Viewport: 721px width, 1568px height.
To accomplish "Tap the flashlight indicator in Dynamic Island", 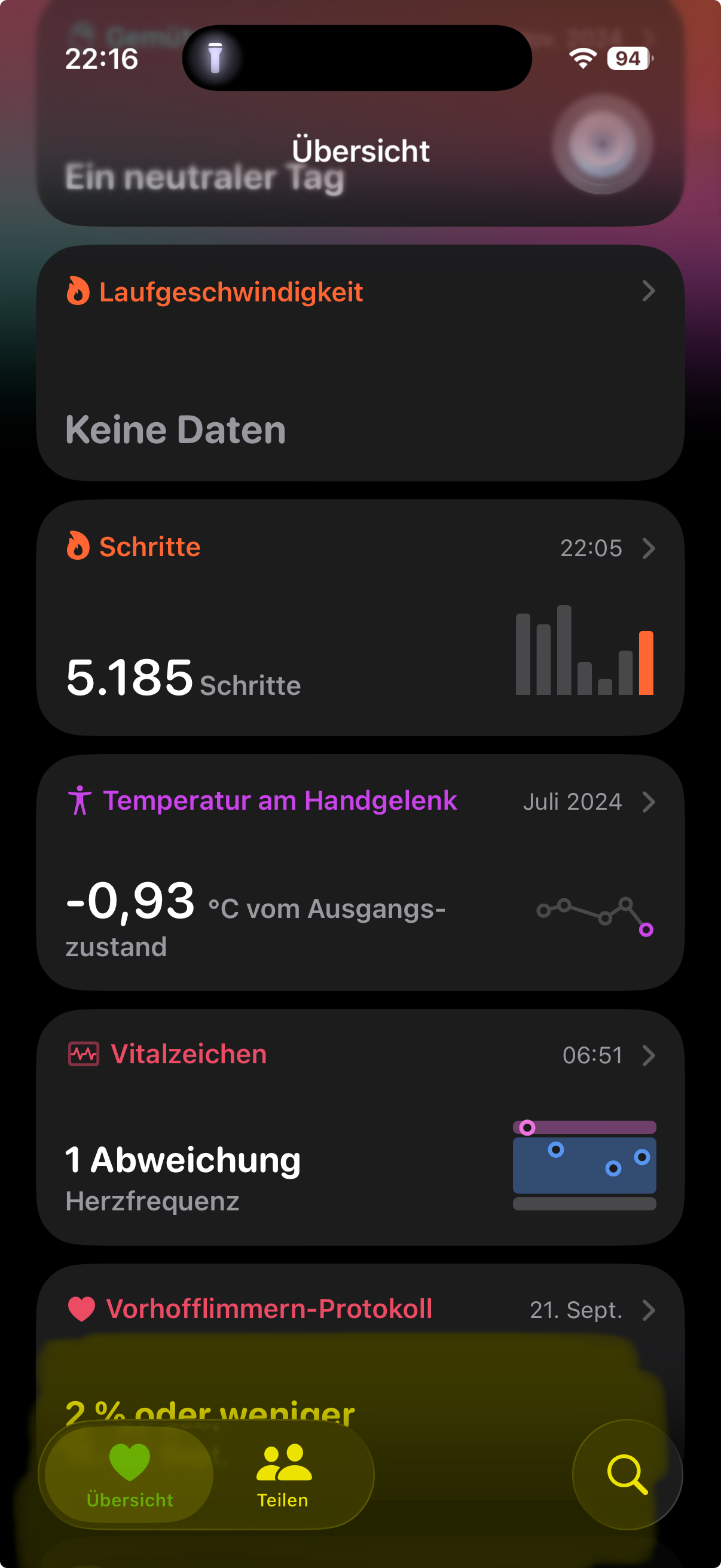I will (x=215, y=59).
